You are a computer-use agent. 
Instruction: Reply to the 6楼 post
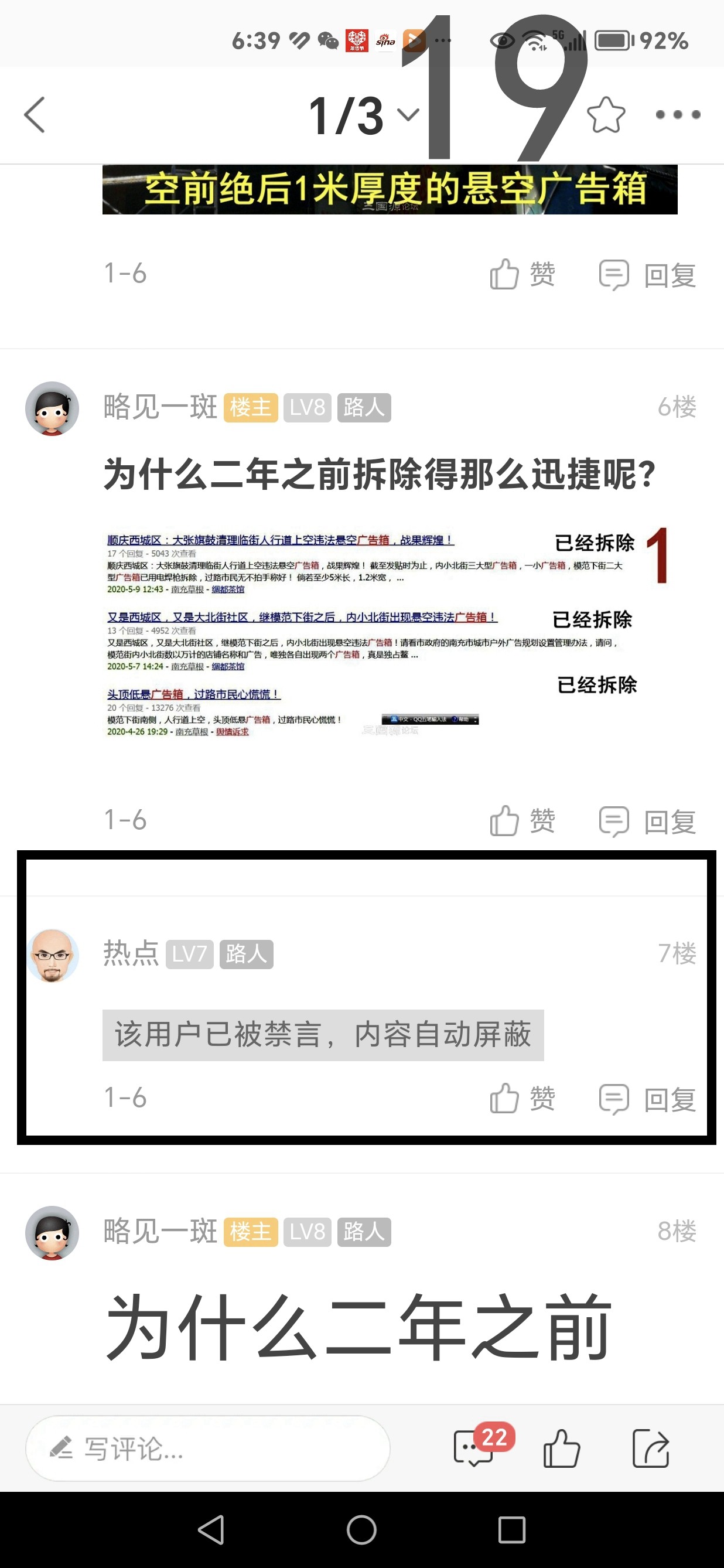click(x=647, y=821)
